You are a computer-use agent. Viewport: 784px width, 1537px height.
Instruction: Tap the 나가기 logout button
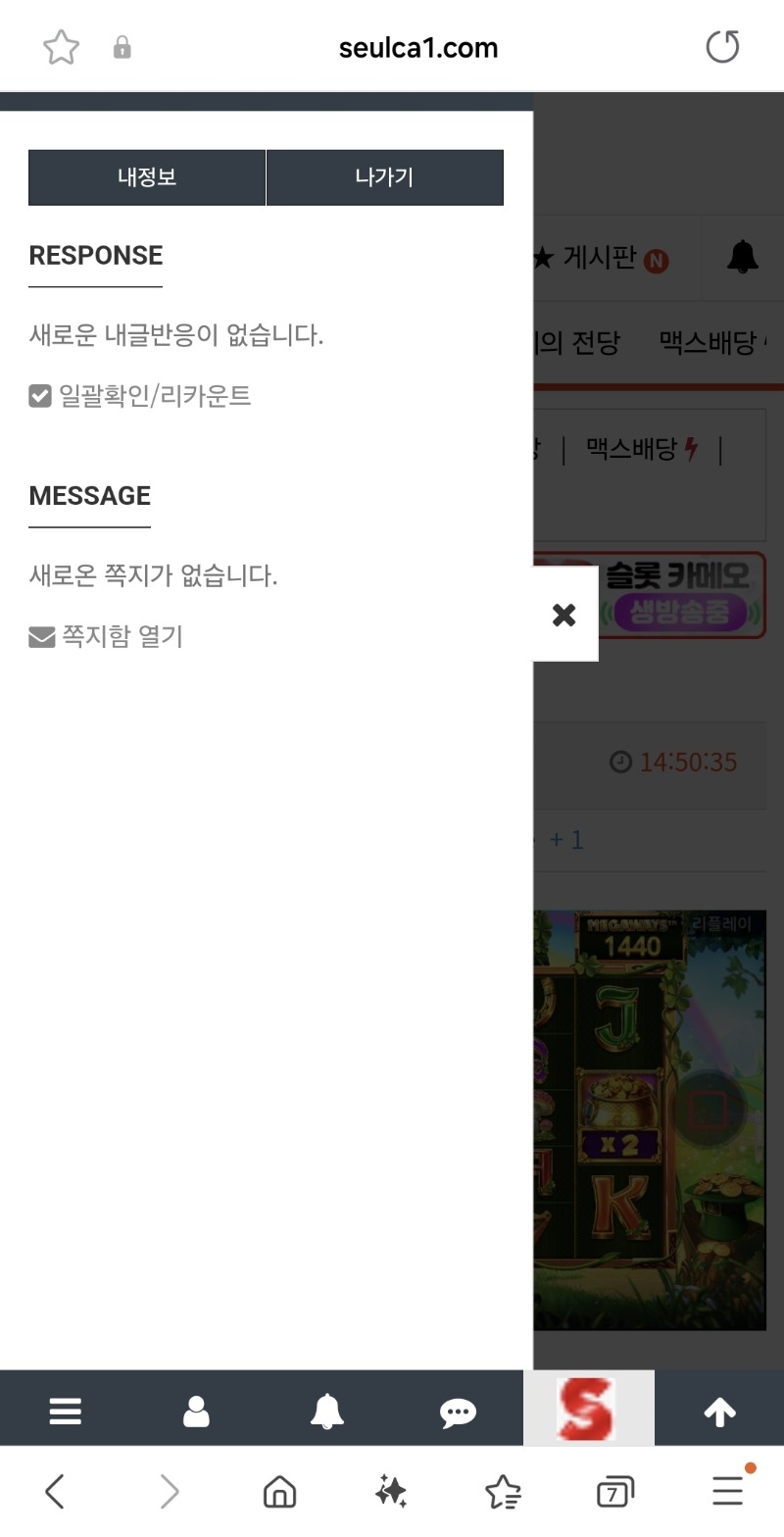point(384,177)
